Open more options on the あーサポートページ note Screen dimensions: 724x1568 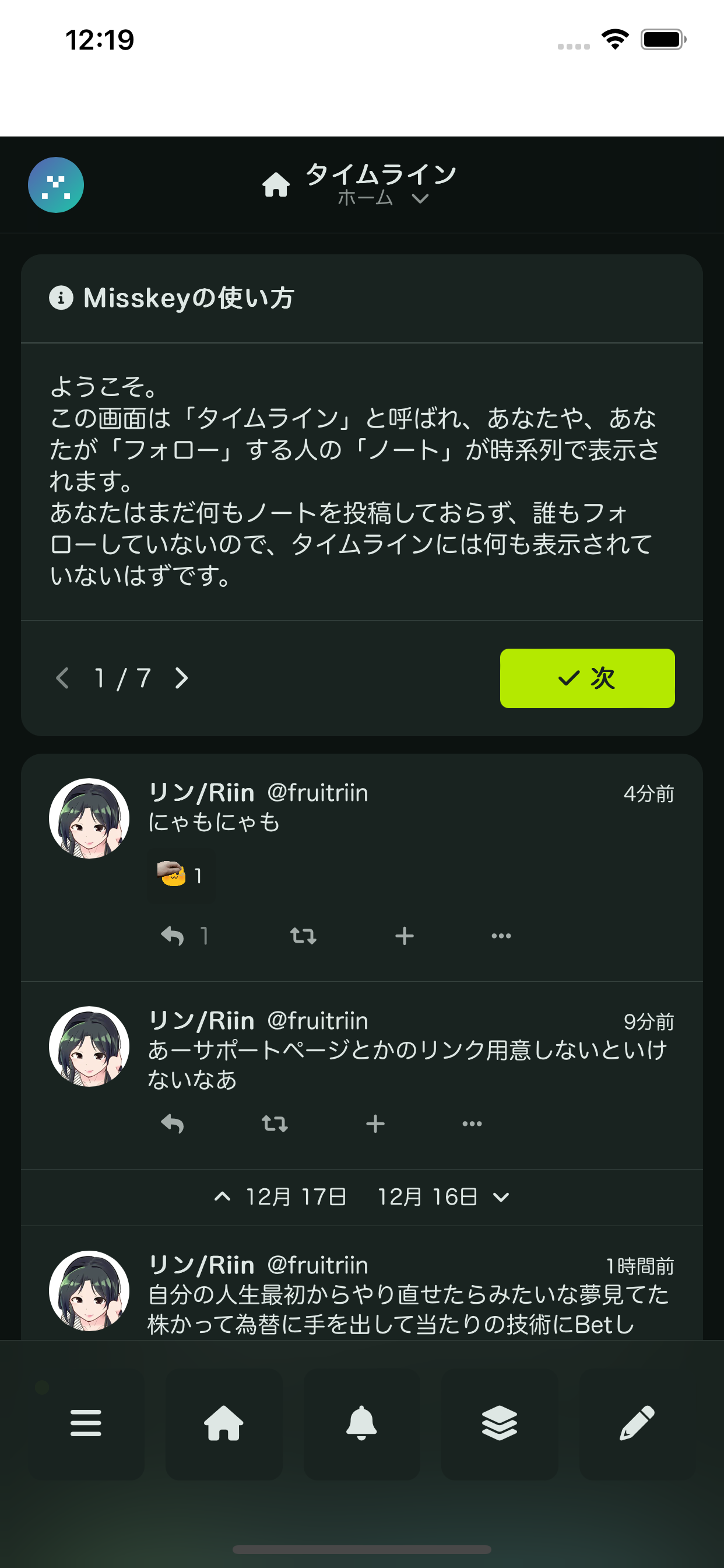472,1123
